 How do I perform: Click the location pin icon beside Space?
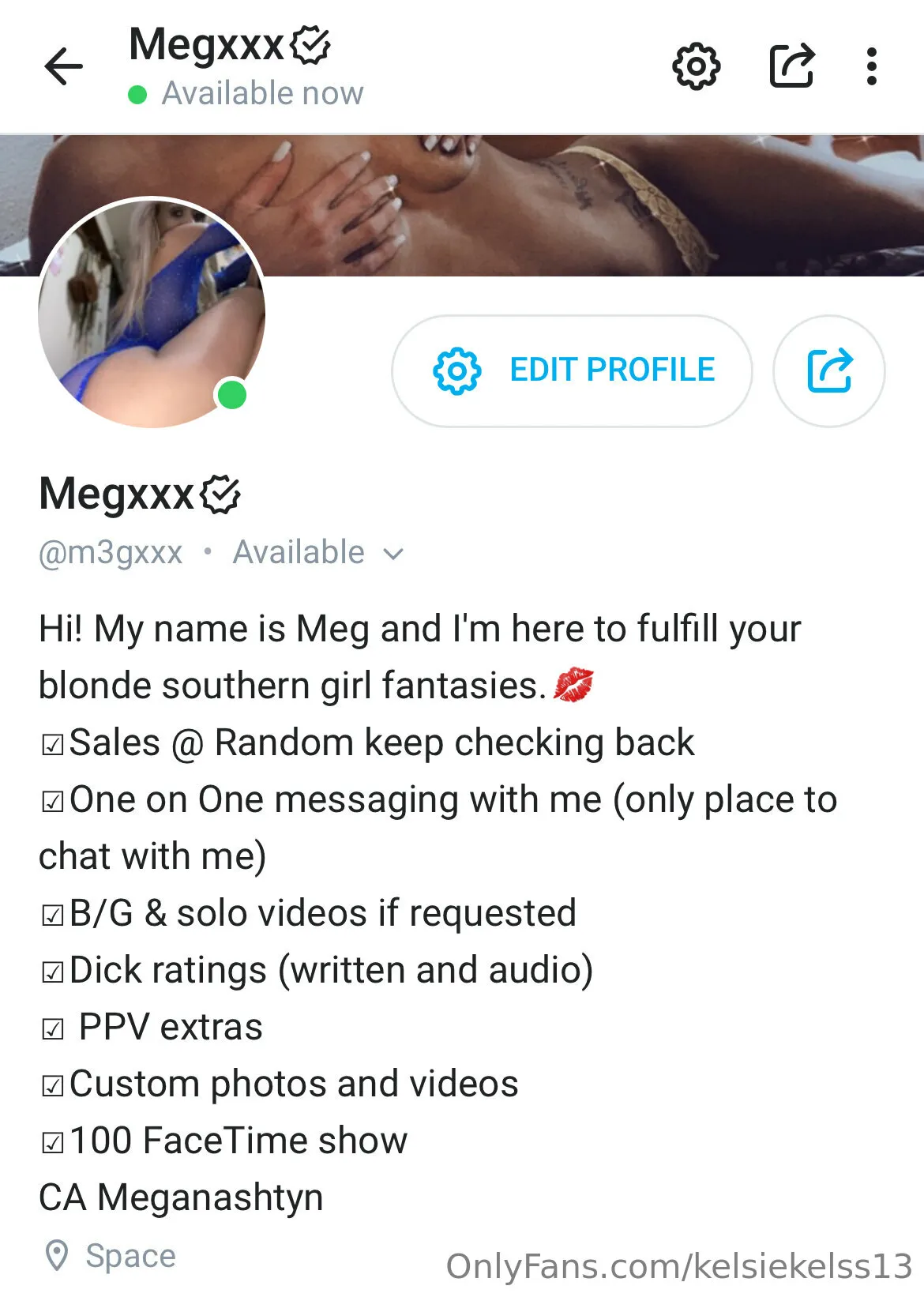(59, 1254)
